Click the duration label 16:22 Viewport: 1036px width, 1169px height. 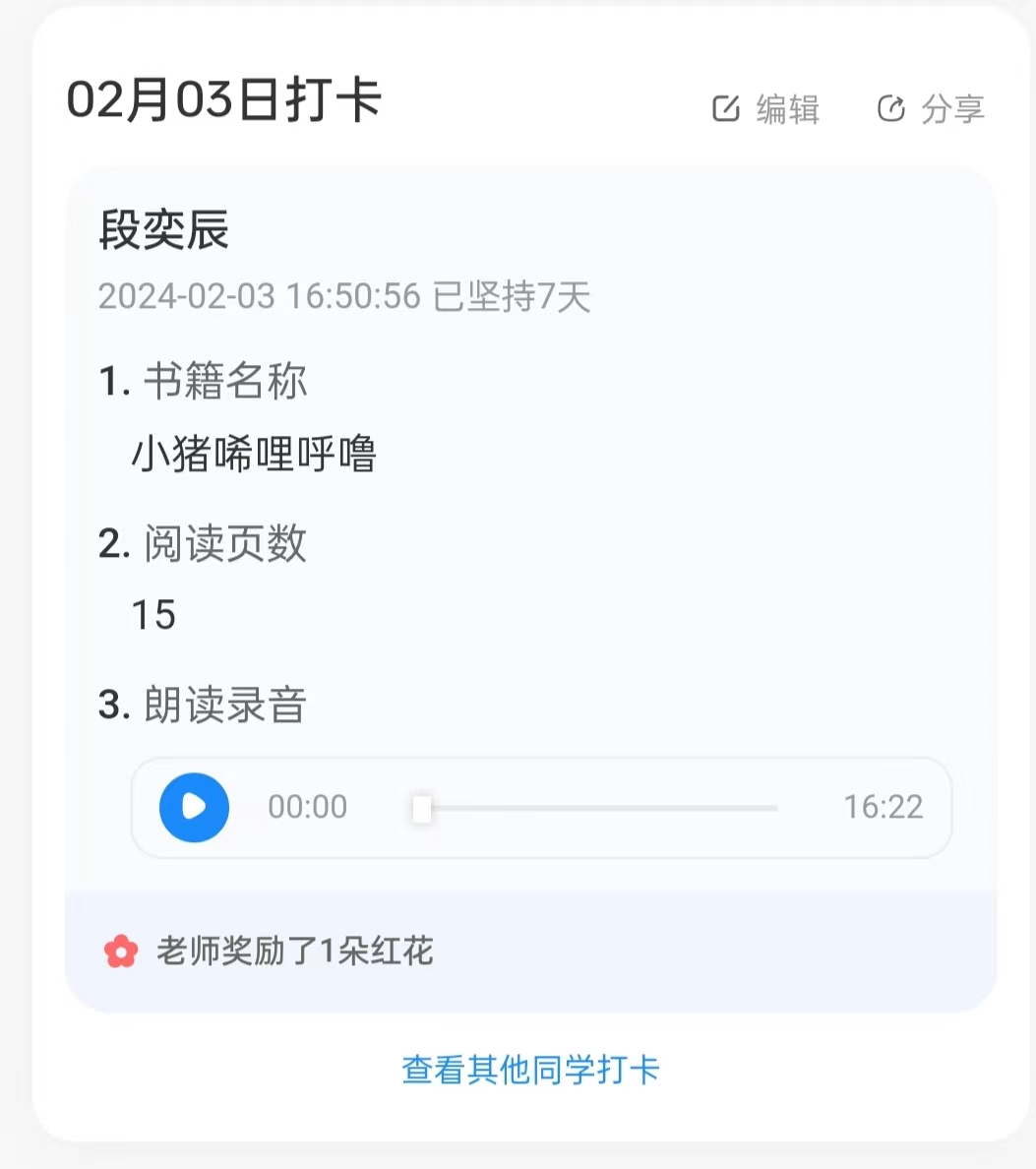[x=884, y=807]
